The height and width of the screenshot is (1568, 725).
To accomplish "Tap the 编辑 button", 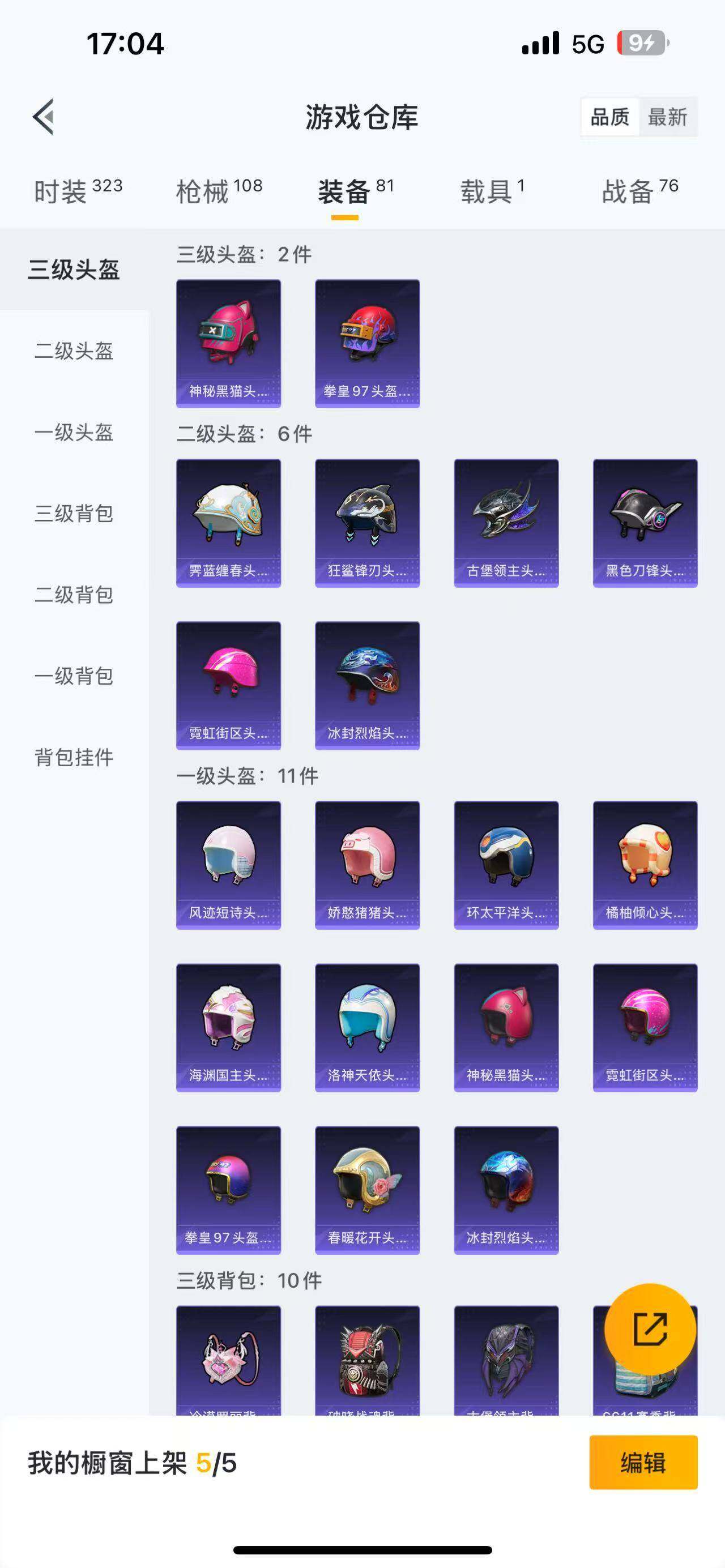I will pos(643,1462).
